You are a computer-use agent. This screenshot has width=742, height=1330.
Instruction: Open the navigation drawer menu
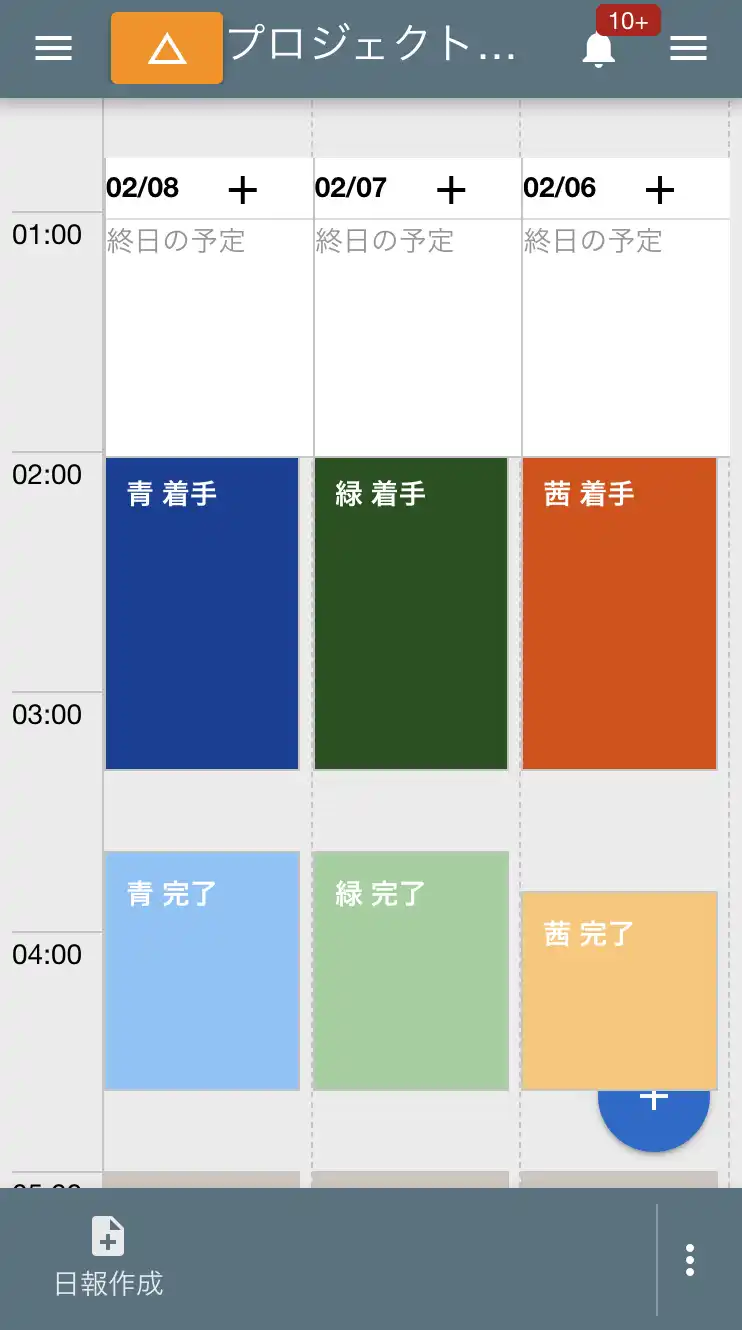52,48
